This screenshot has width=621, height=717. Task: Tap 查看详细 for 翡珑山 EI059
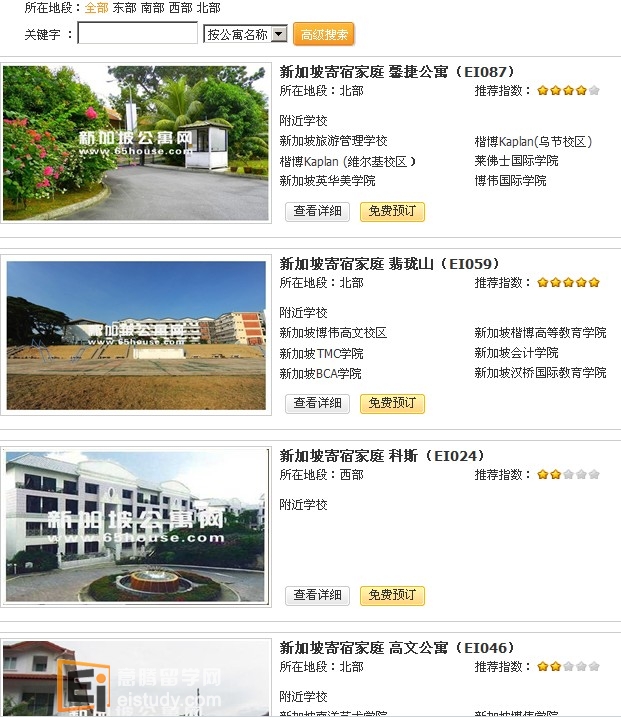pyautogui.click(x=317, y=403)
